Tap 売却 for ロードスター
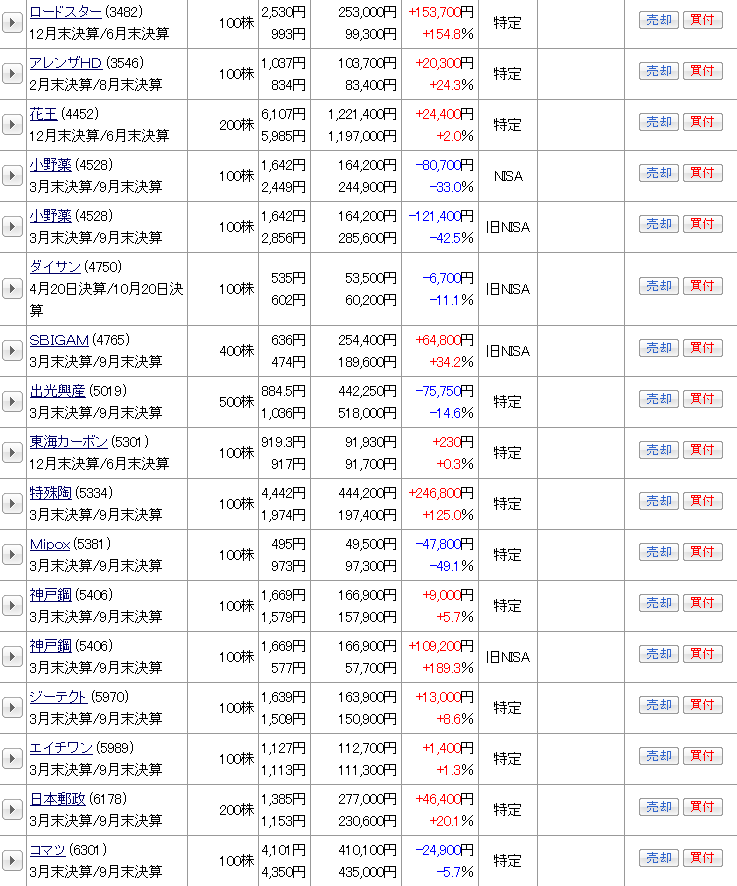 (658, 20)
